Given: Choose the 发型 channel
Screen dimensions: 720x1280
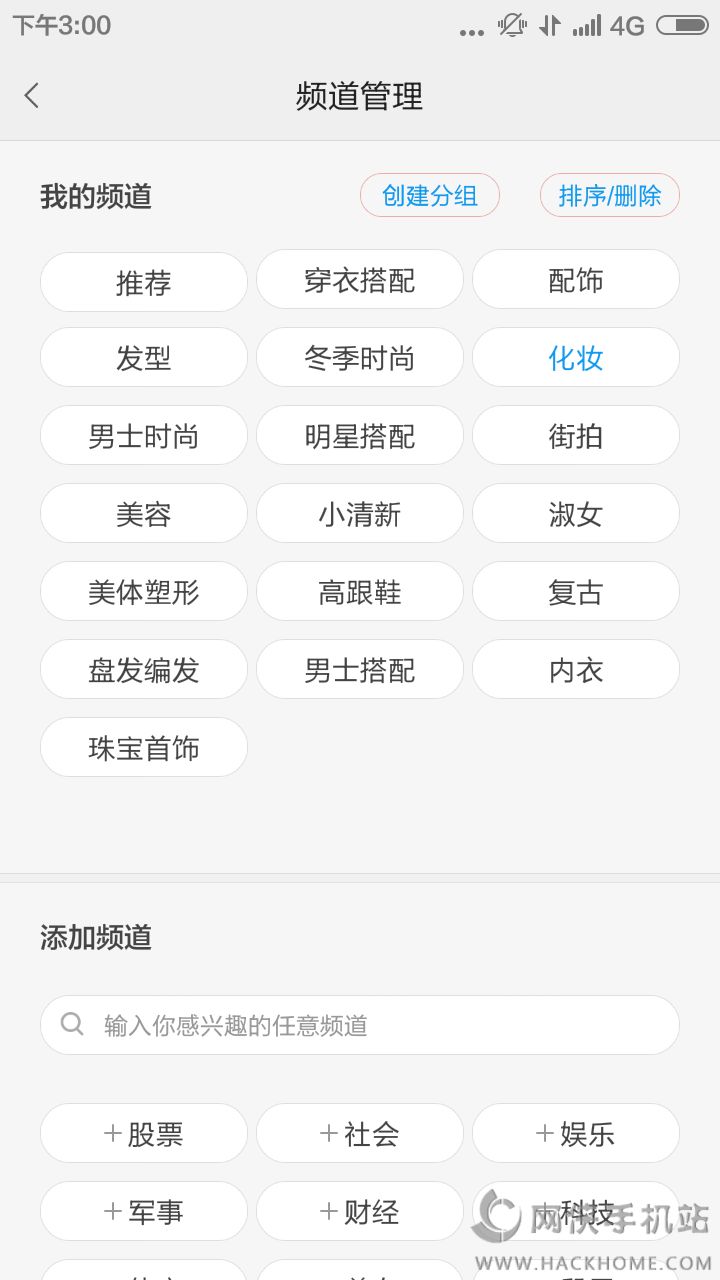Looking at the screenshot, I should tap(144, 358).
